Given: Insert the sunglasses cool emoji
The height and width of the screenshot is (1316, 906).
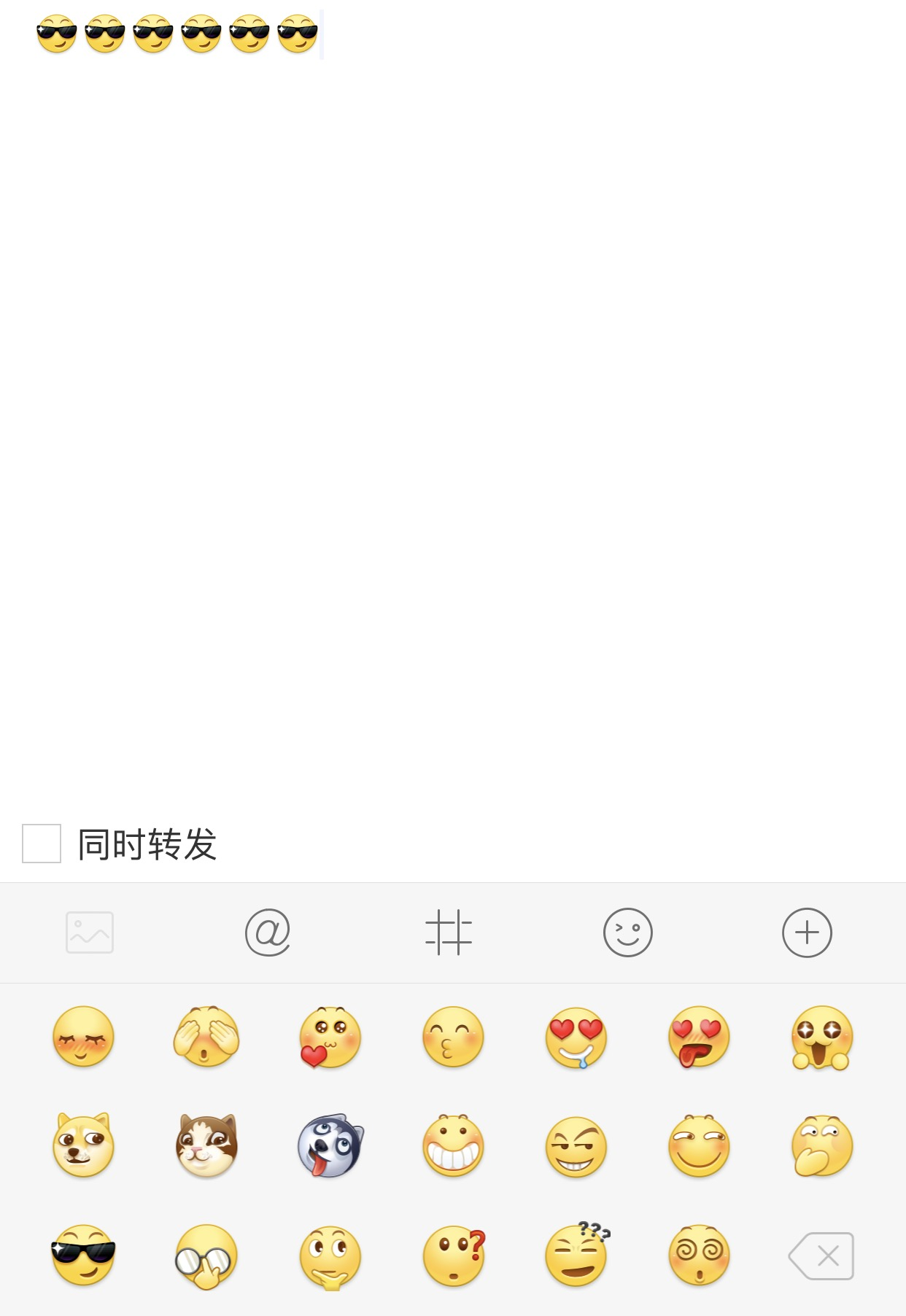Looking at the screenshot, I should pyautogui.click(x=83, y=1254).
